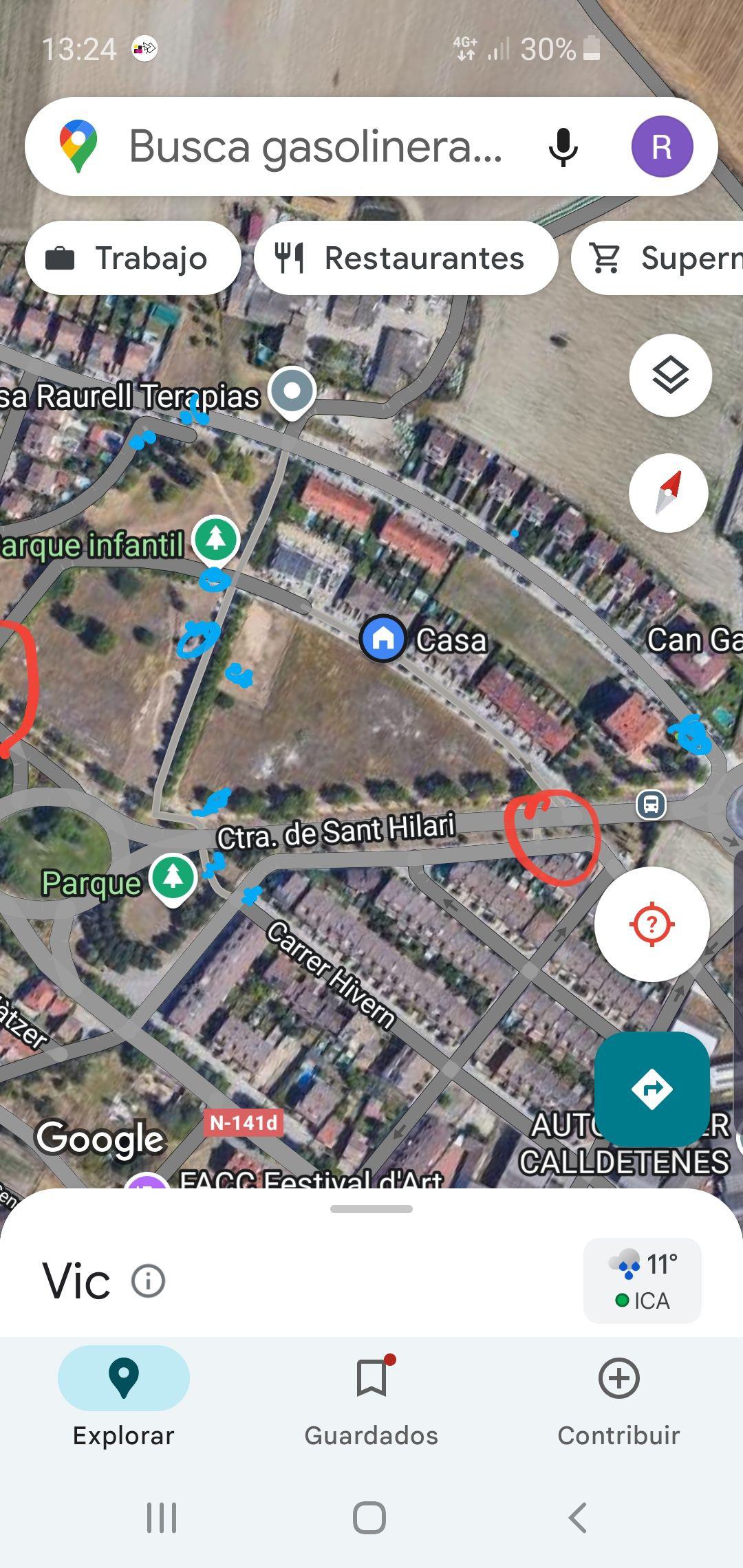Start voice search with the microphone
Image resolution: width=743 pixels, height=1568 pixels.
pos(563,146)
